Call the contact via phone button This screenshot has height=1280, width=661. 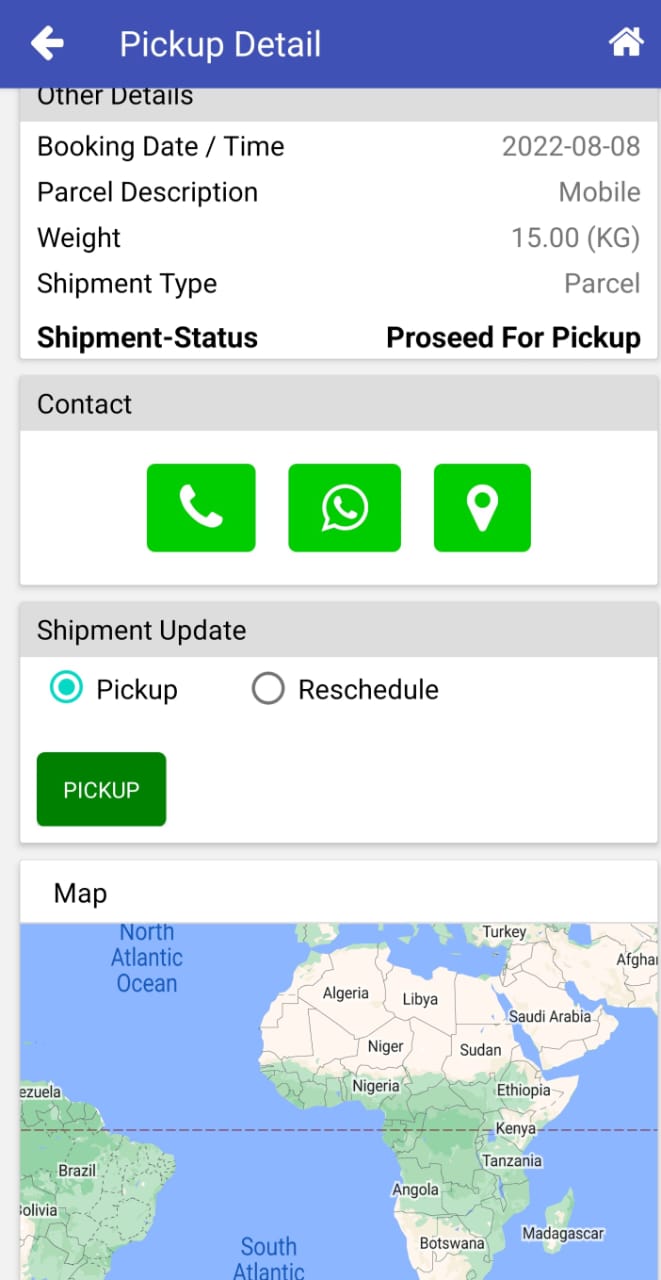pos(201,508)
